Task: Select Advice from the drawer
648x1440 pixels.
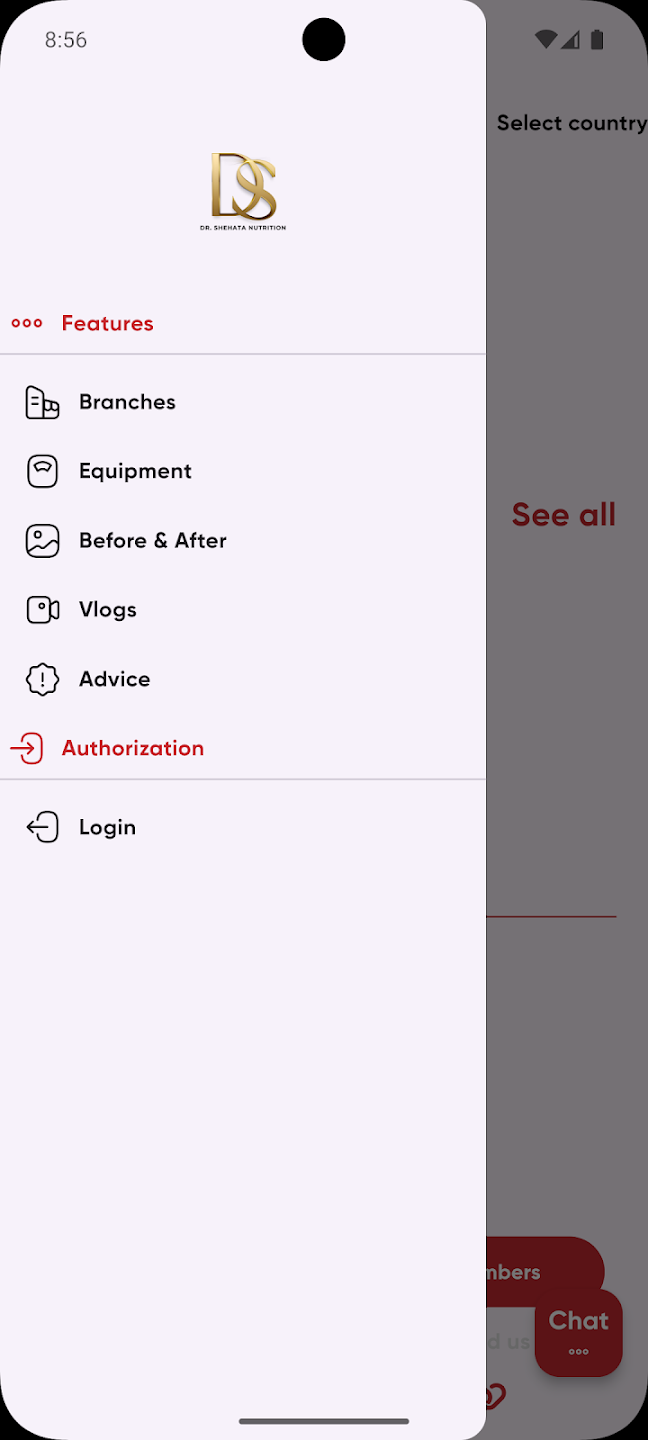Action: pos(114,679)
